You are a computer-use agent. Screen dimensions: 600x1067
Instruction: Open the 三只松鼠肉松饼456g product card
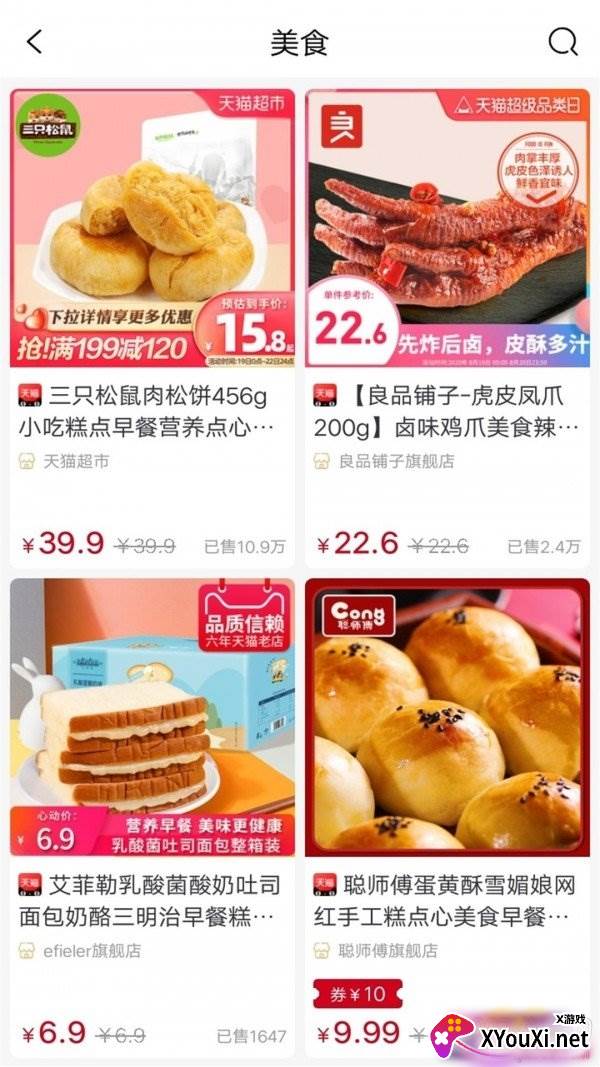click(152, 329)
